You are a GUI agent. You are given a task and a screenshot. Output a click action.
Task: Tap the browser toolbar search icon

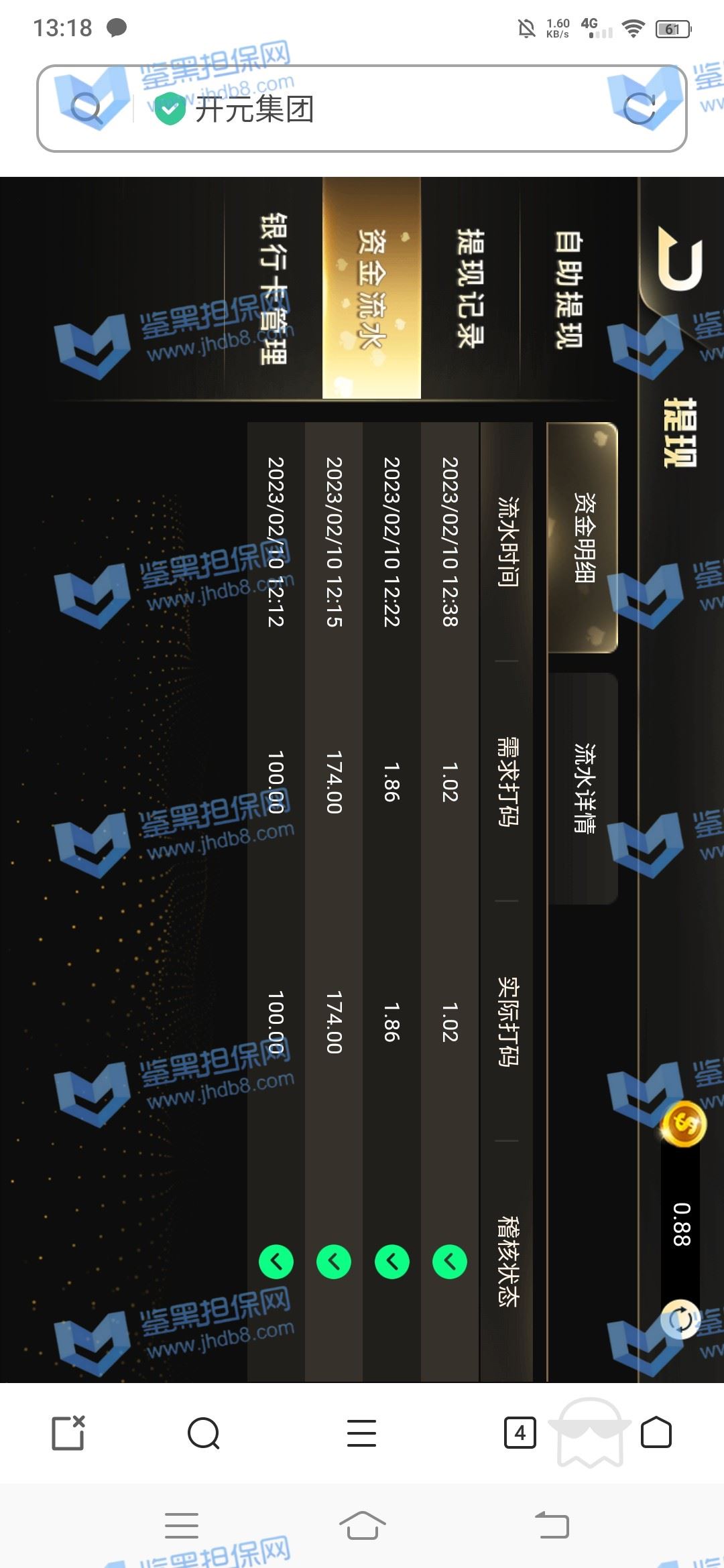point(204,1433)
